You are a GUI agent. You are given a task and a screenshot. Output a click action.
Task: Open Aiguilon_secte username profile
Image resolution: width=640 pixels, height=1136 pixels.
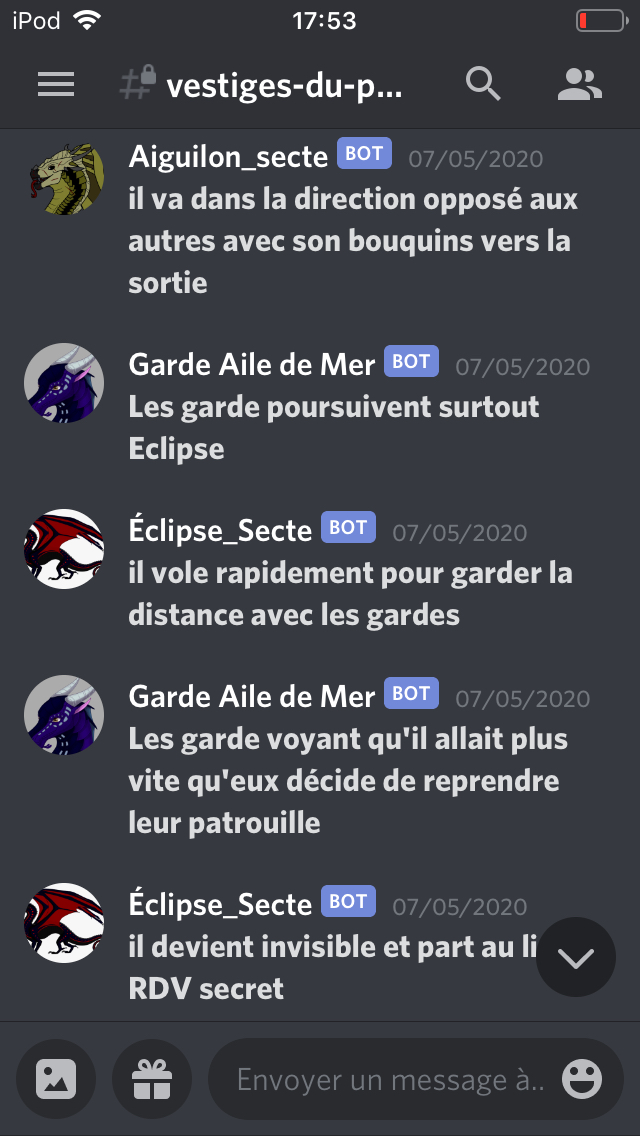pos(228,156)
